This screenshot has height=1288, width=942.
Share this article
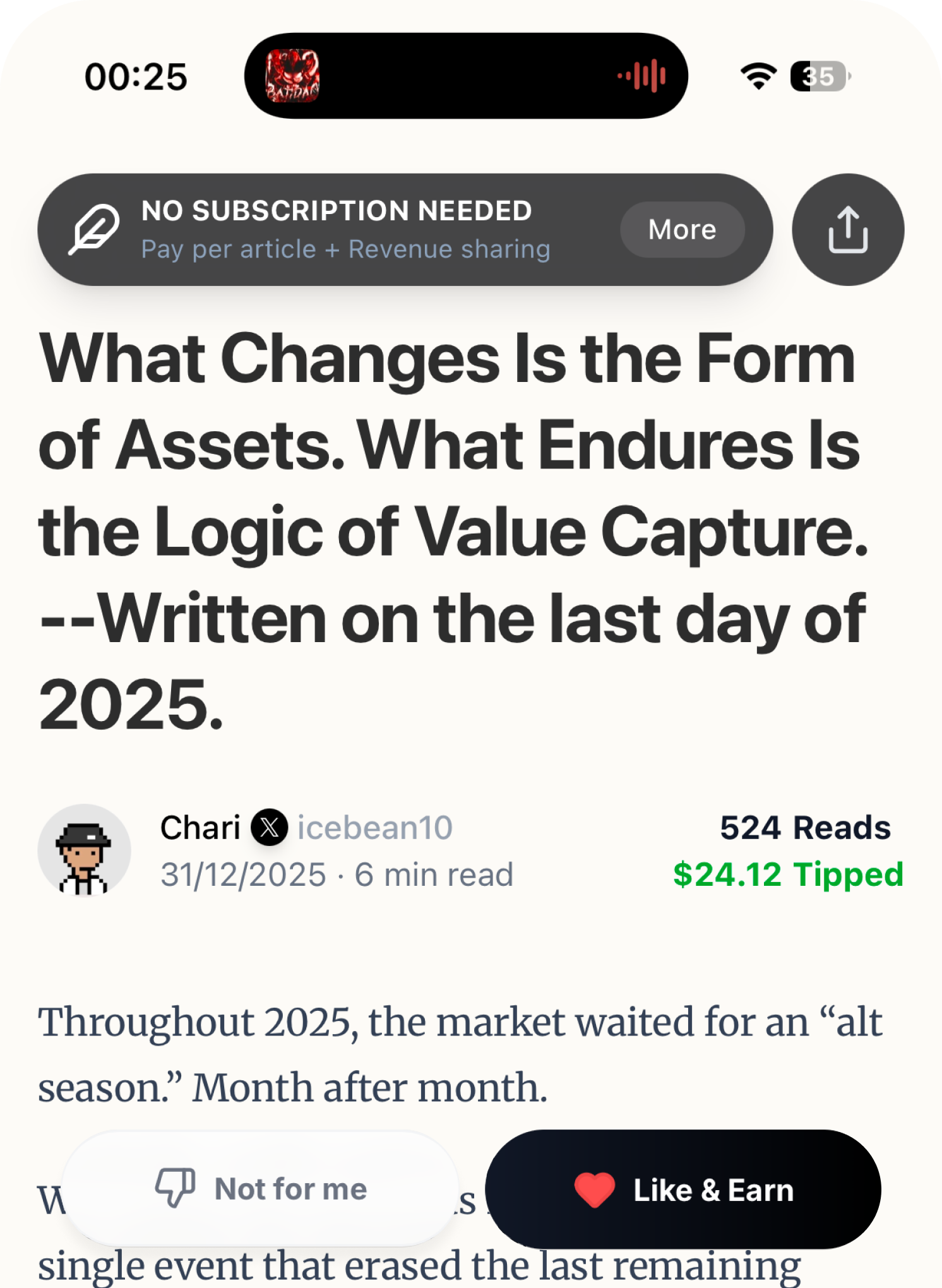pos(847,230)
